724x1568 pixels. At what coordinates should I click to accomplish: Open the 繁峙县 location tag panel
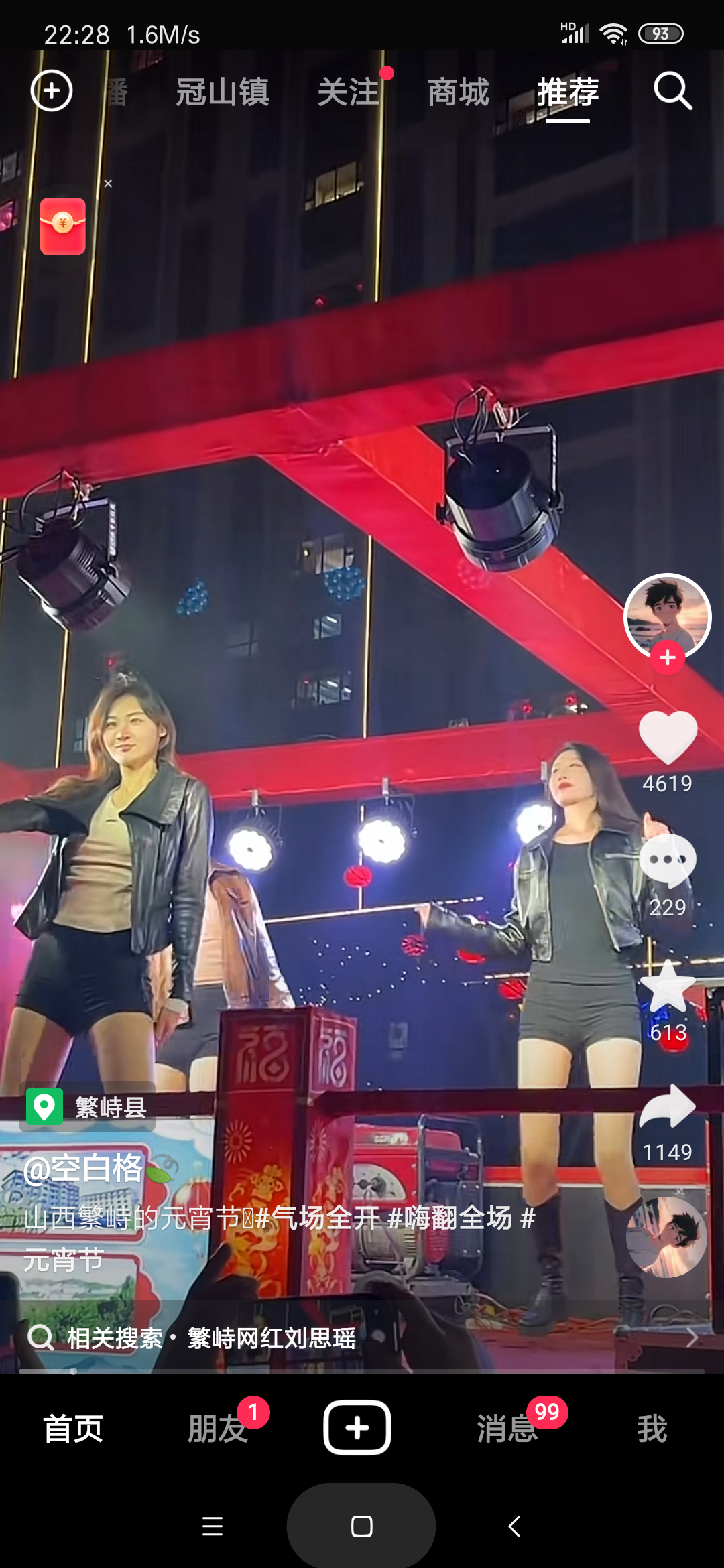pos(86,1107)
